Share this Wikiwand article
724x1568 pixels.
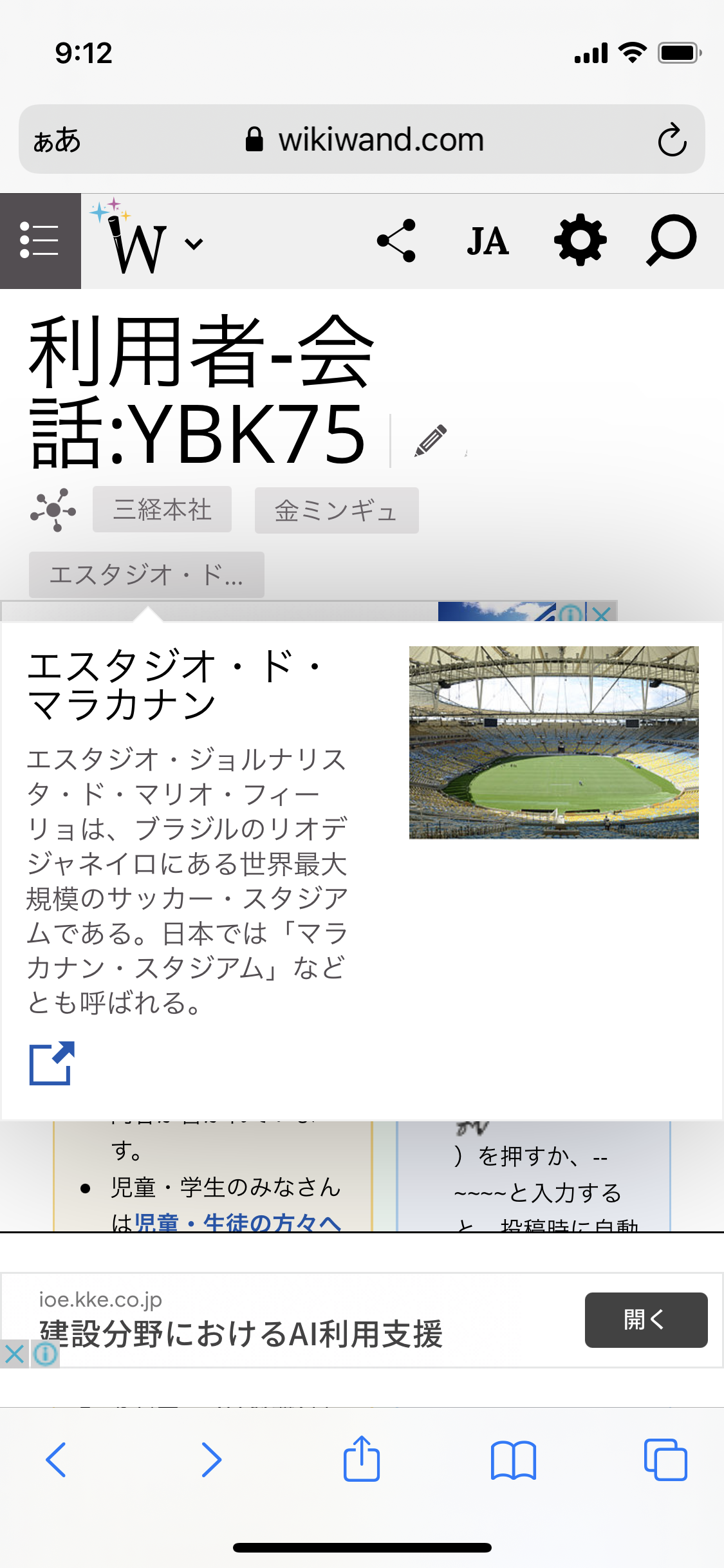396,241
